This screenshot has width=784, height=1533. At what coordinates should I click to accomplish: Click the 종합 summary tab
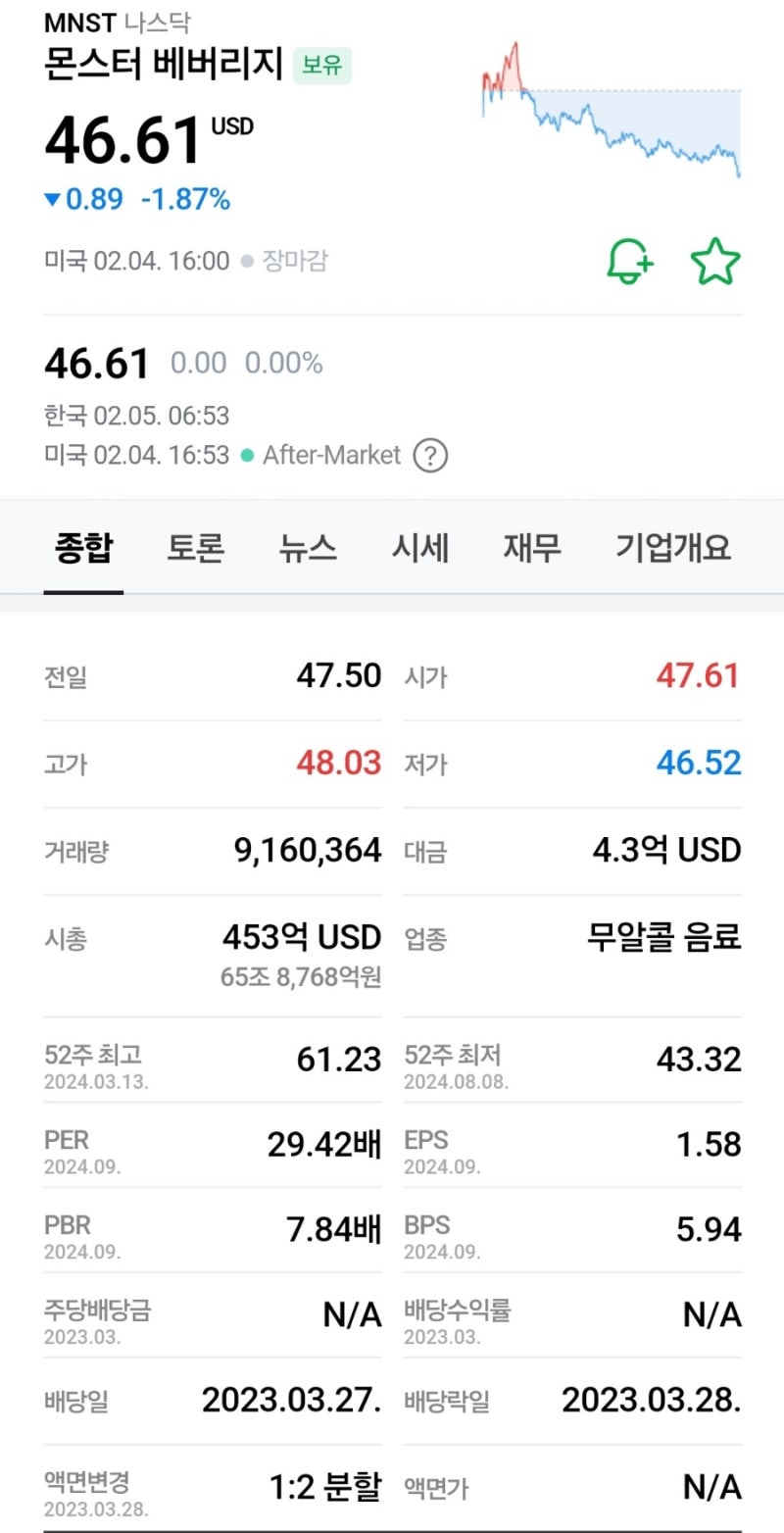click(x=83, y=548)
